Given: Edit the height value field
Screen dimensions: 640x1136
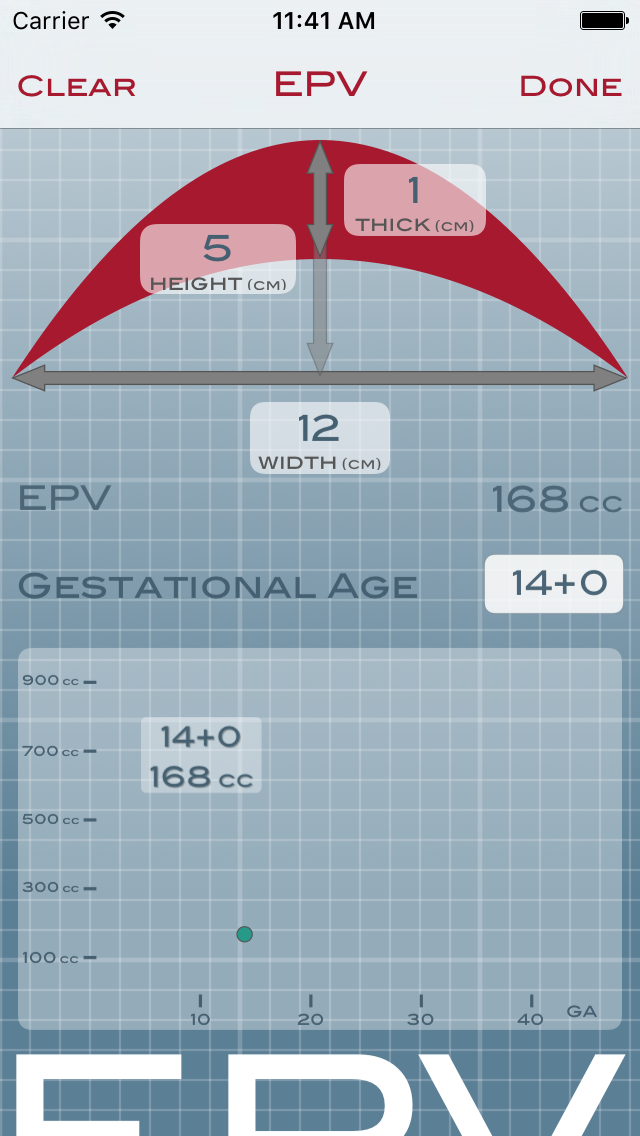Looking at the screenshot, I should [x=218, y=259].
